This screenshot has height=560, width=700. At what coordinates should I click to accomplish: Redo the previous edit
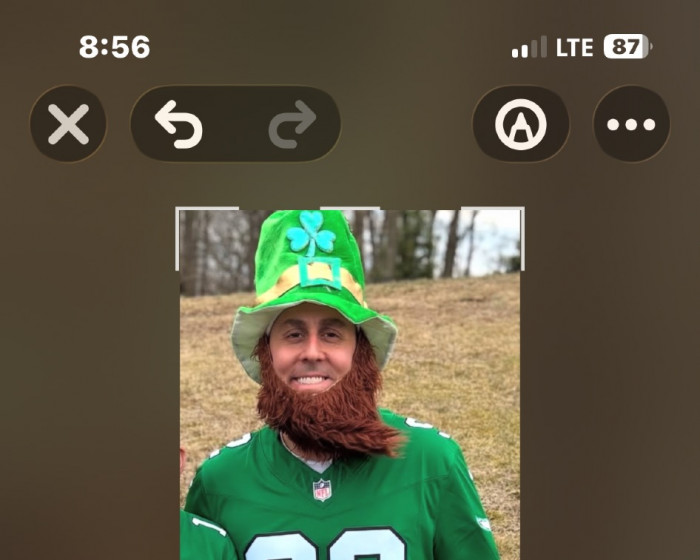point(292,124)
